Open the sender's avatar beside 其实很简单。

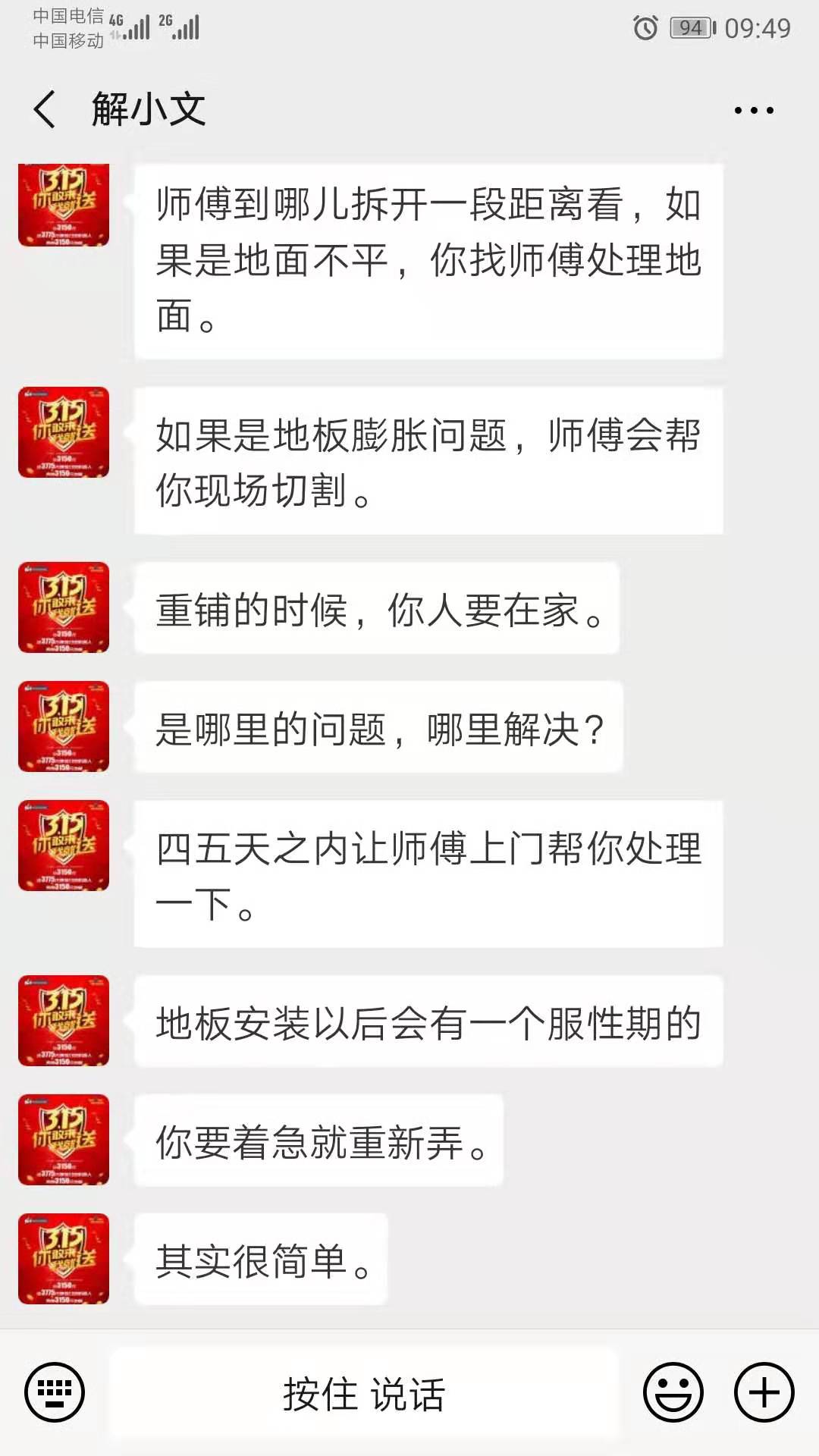point(64,1259)
